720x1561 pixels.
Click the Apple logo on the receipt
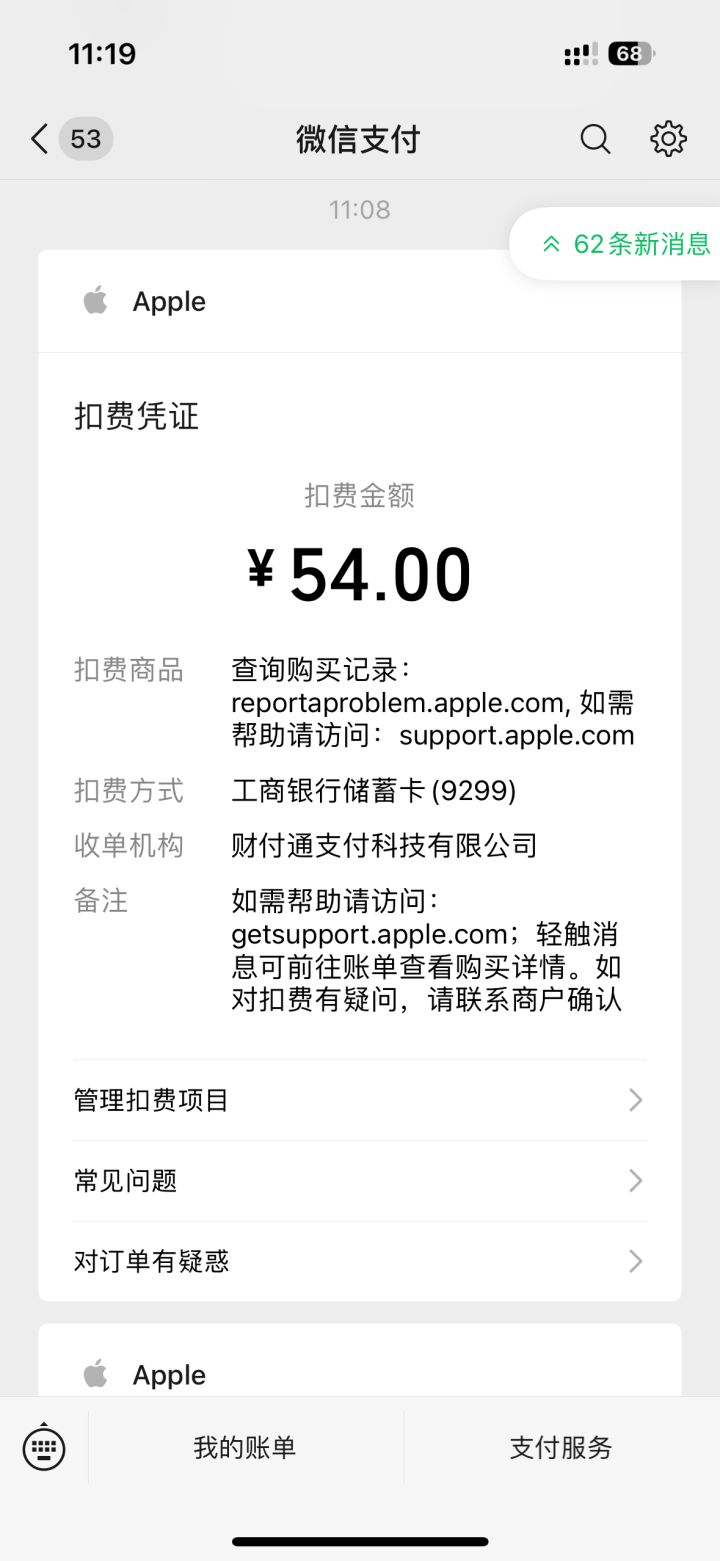pyautogui.click(x=94, y=300)
